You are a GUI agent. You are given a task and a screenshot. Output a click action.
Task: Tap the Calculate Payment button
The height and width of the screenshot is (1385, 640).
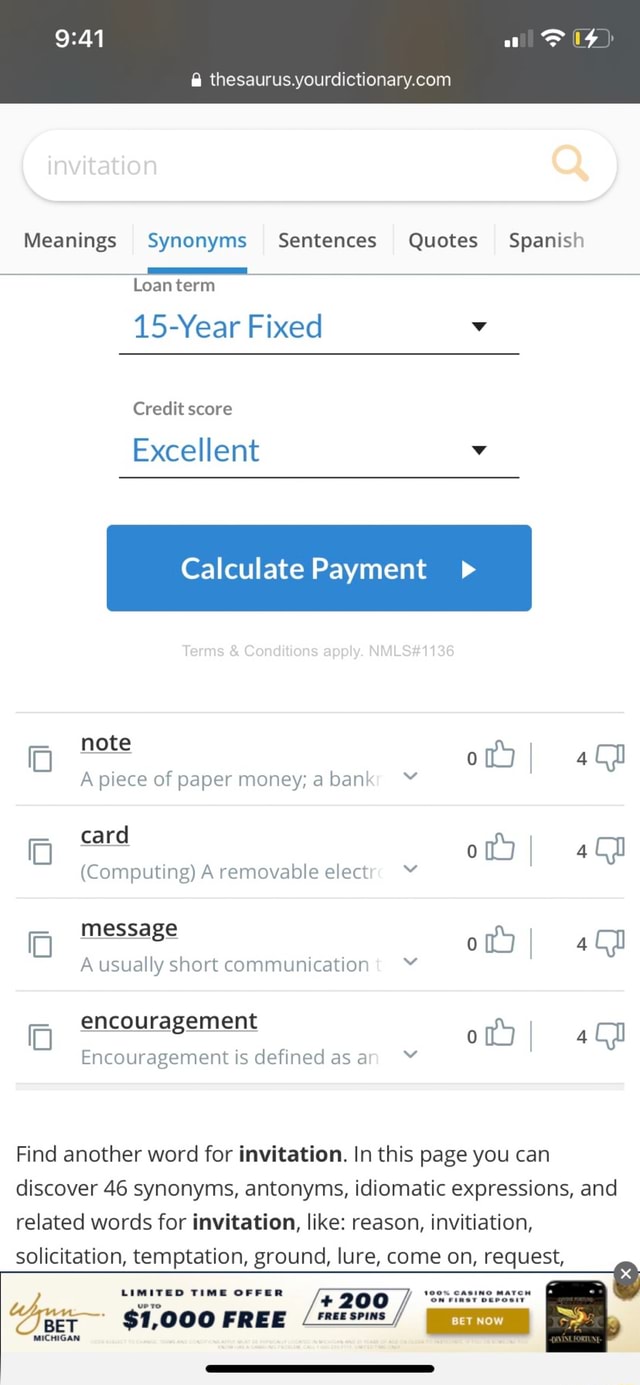tap(319, 568)
